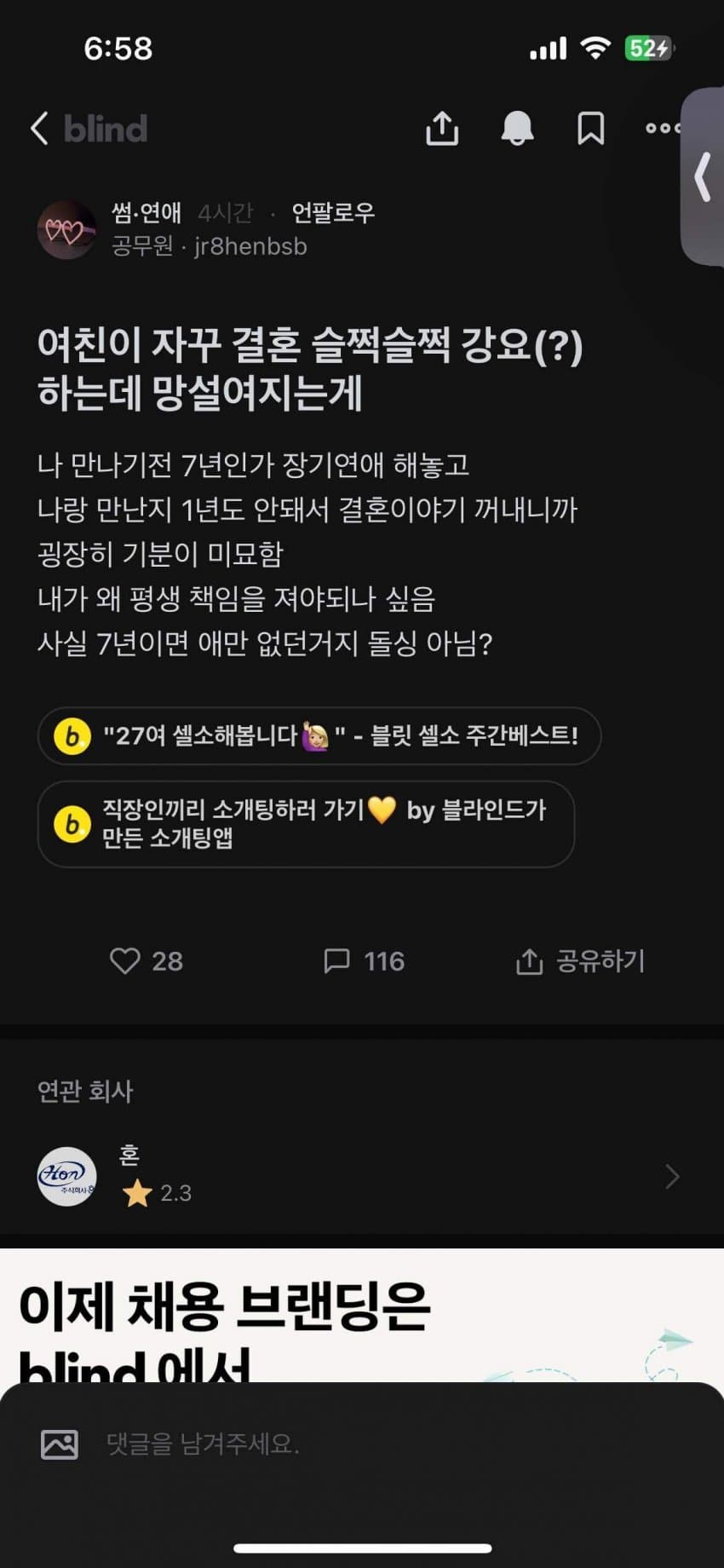Screen dimensions: 724x1568
Task: Open the notifications bell
Action: point(517,129)
